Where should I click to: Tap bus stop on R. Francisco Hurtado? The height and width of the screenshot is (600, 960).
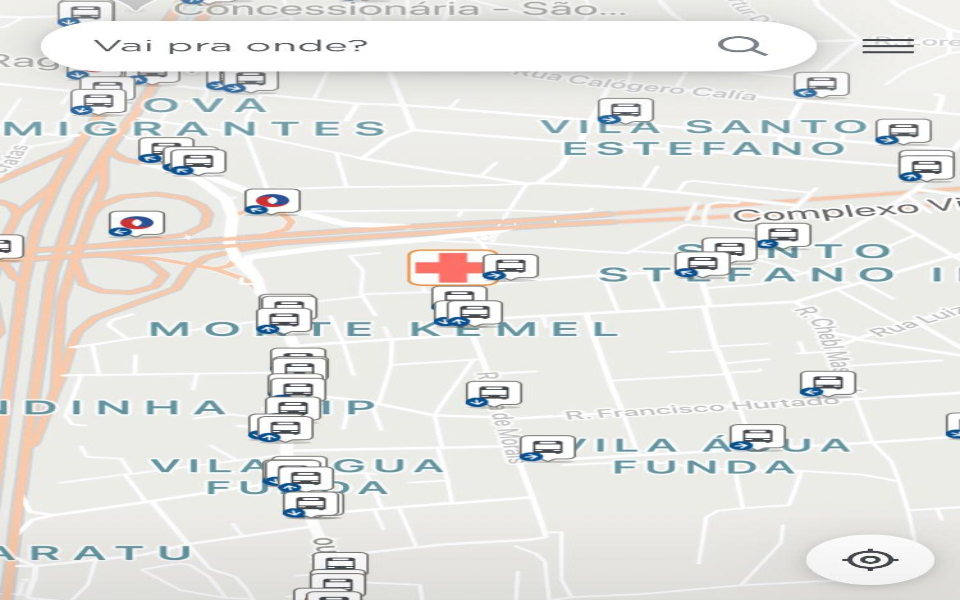(828, 383)
